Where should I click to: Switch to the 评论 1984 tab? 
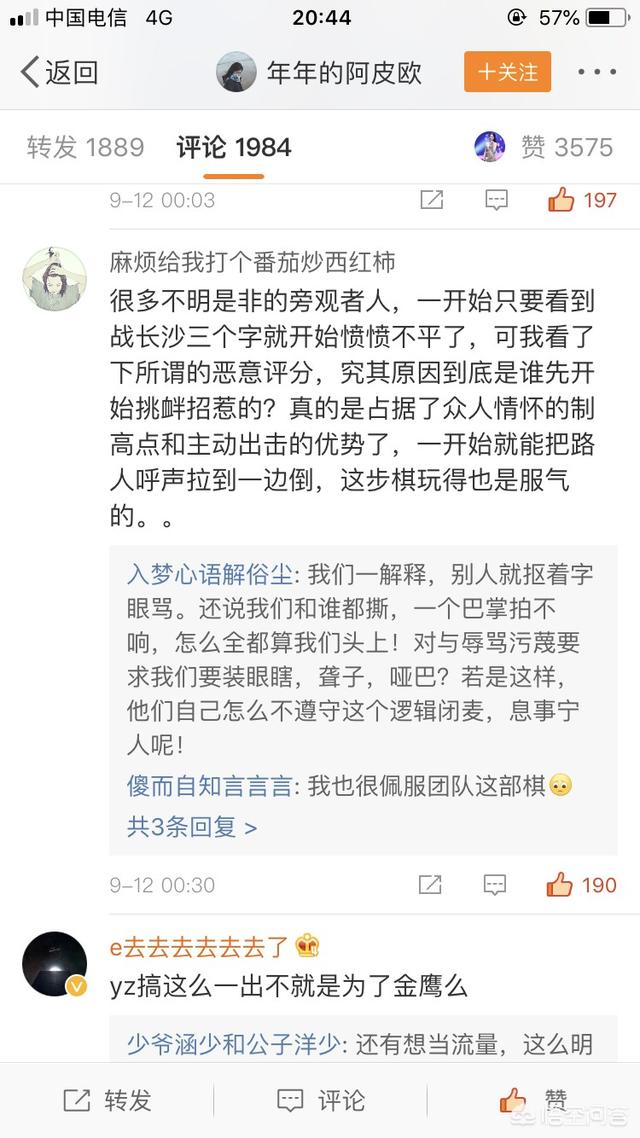234,148
